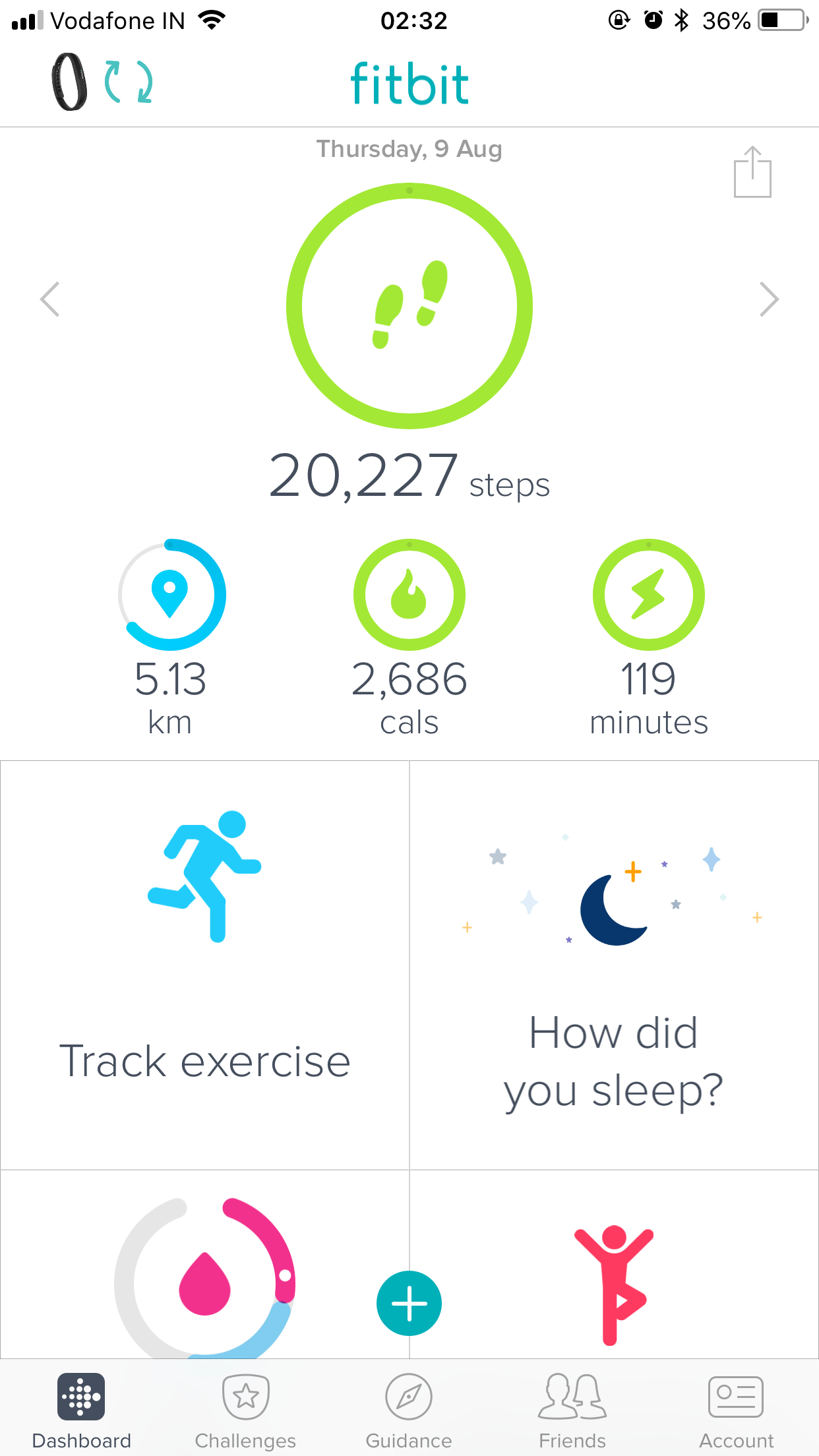819x1456 pixels.
Task: Tap the Fitbit Flex device sync icon
Action: coord(99,82)
